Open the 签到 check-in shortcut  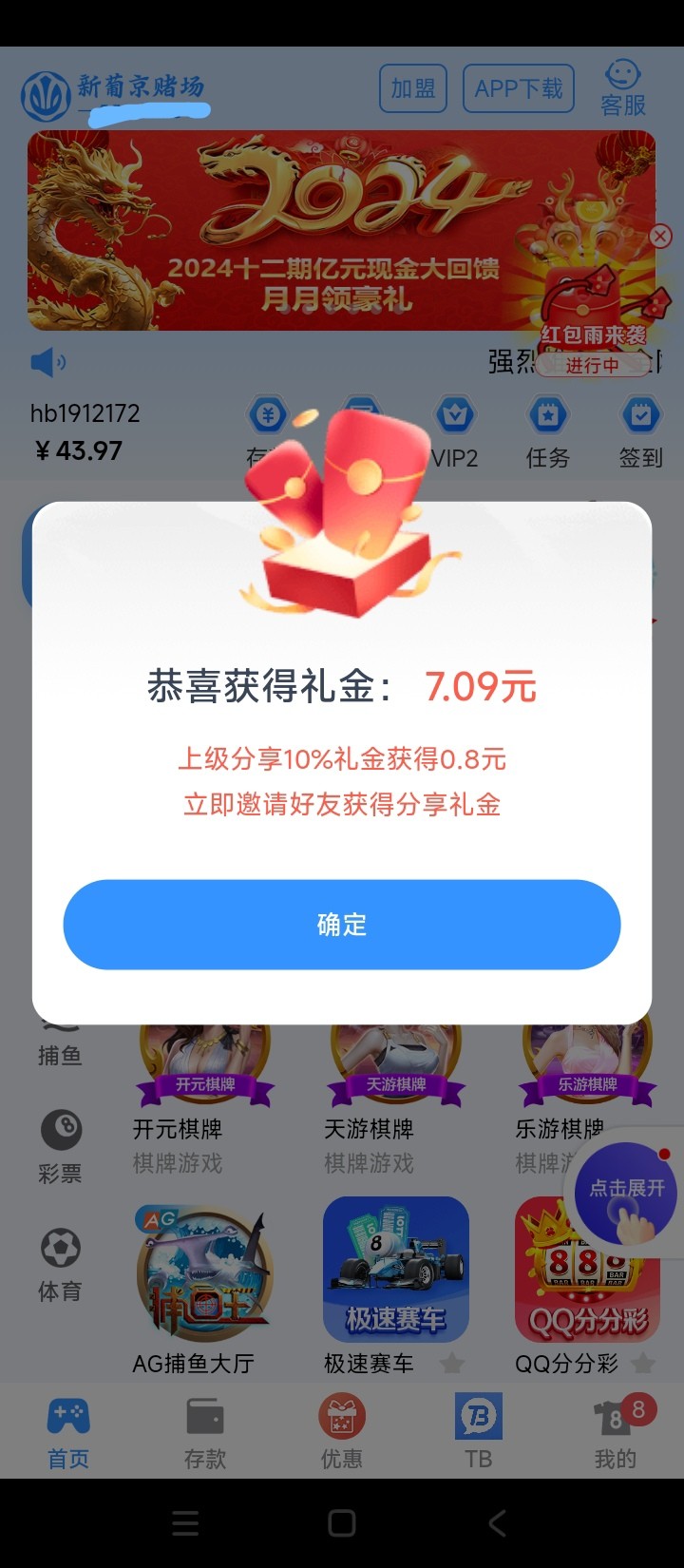click(641, 434)
